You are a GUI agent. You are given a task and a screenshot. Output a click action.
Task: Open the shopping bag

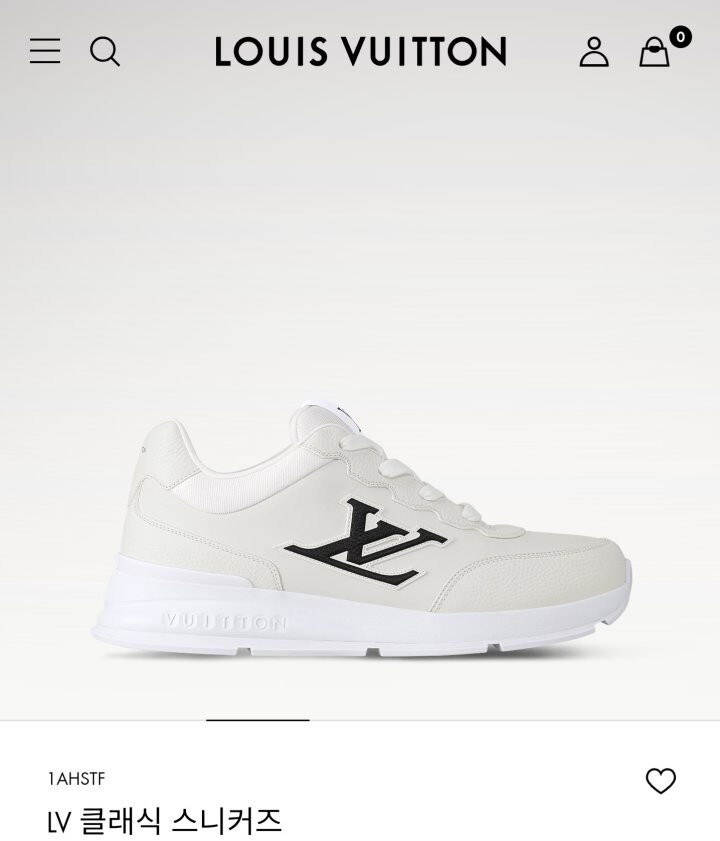655,51
